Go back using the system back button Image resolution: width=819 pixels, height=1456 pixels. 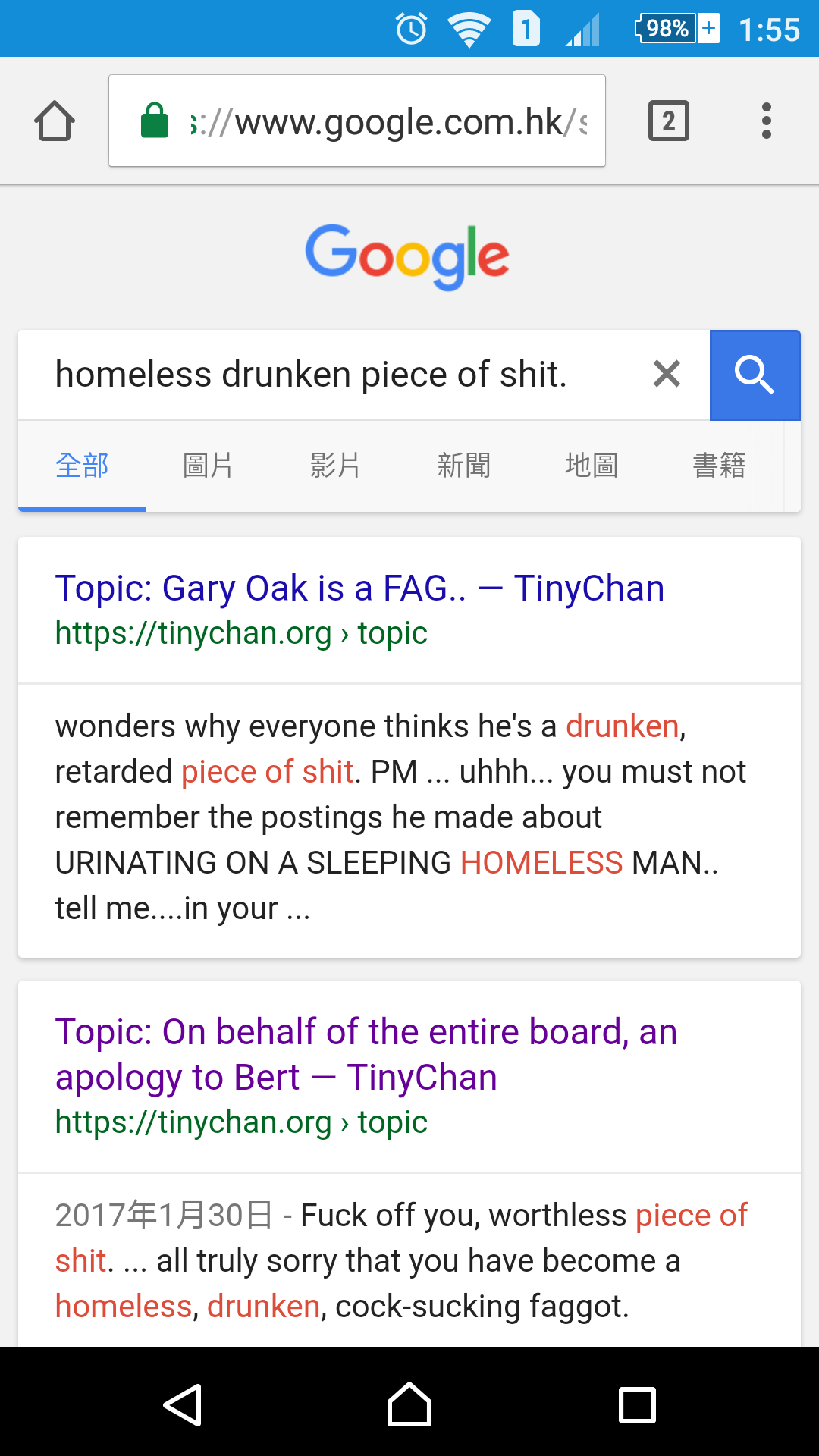pos(183,1405)
